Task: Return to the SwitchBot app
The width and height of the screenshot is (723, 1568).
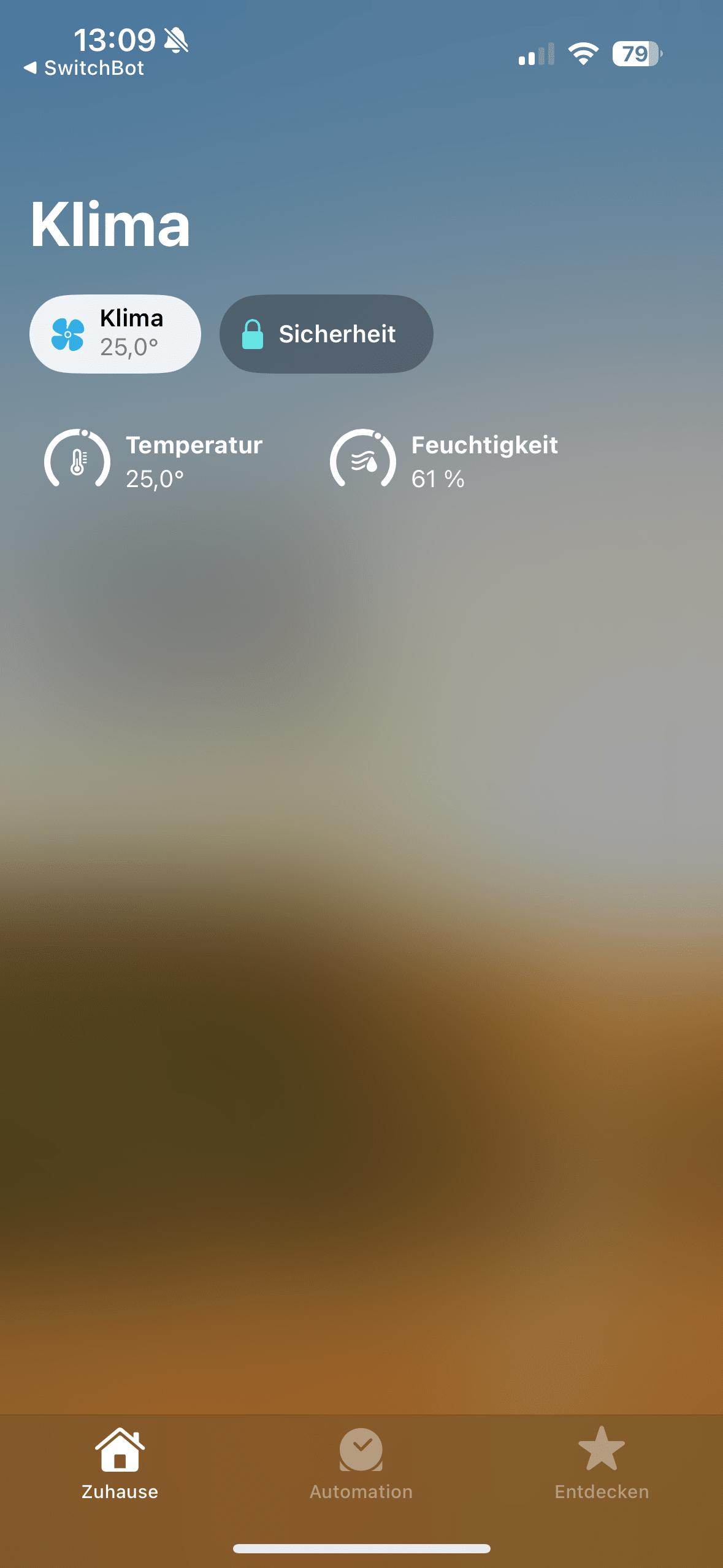Action: pos(84,68)
